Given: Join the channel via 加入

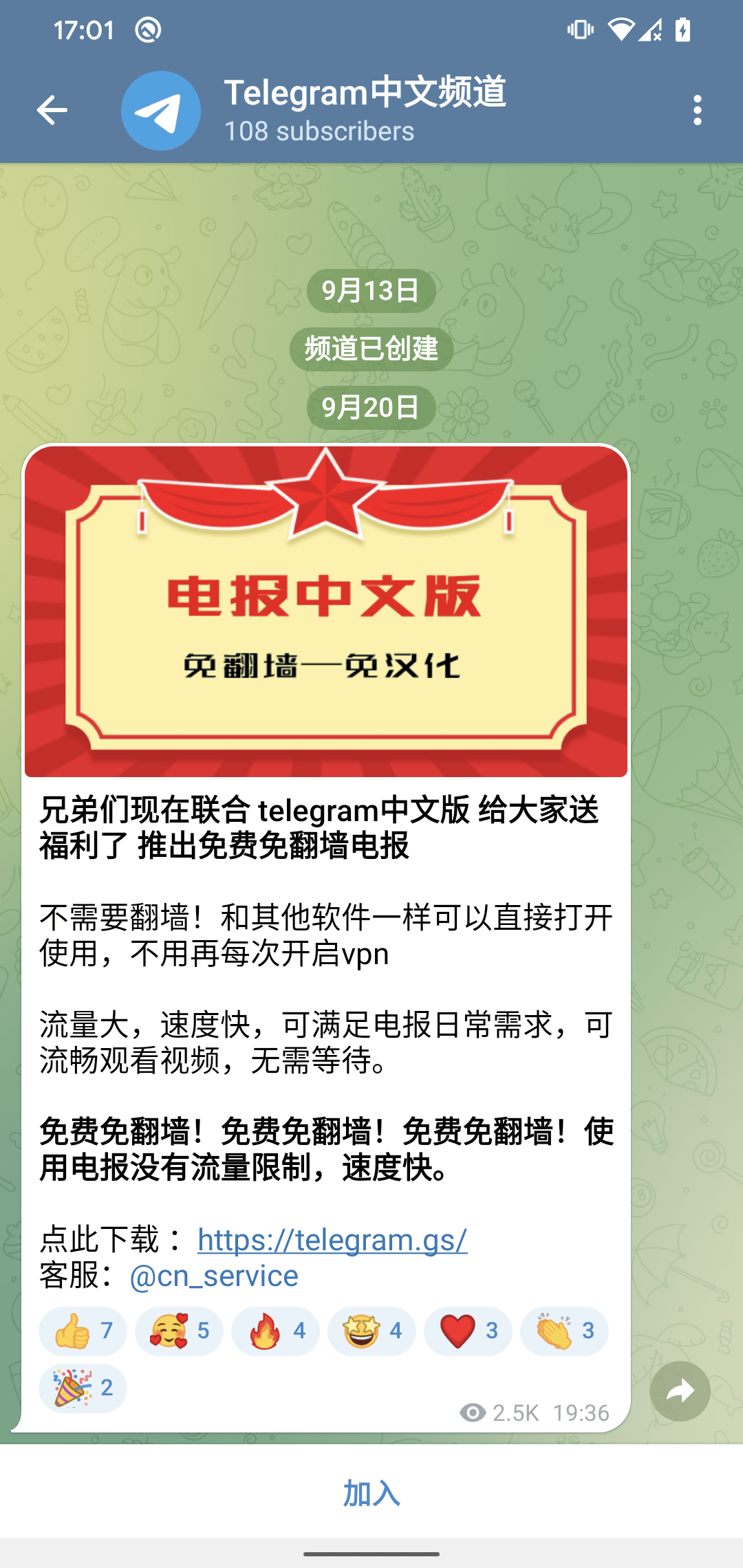Looking at the screenshot, I should click(371, 1494).
